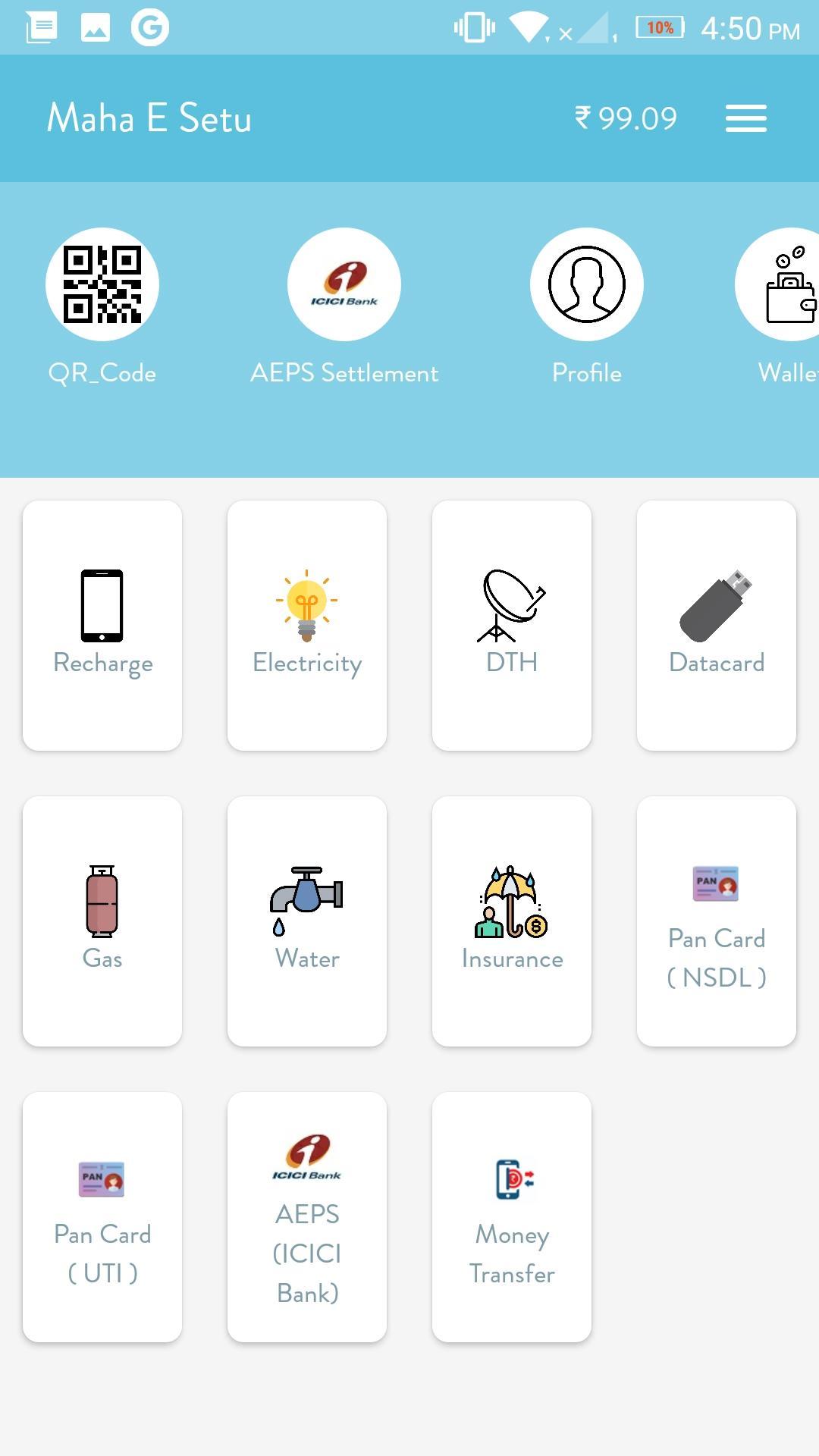This screenshot has height=1456, width=819.
Task: Select the Recharge card
Action: tap(102, 625)
